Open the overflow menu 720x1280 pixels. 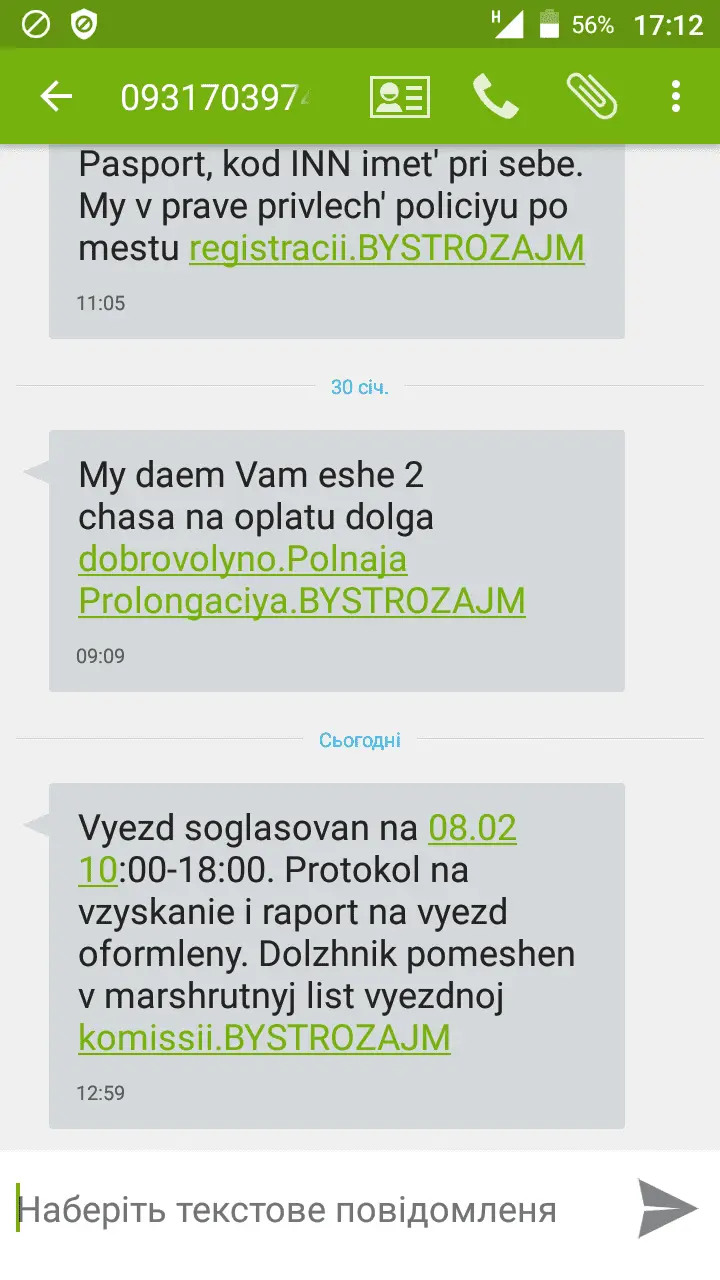(676, 96)
